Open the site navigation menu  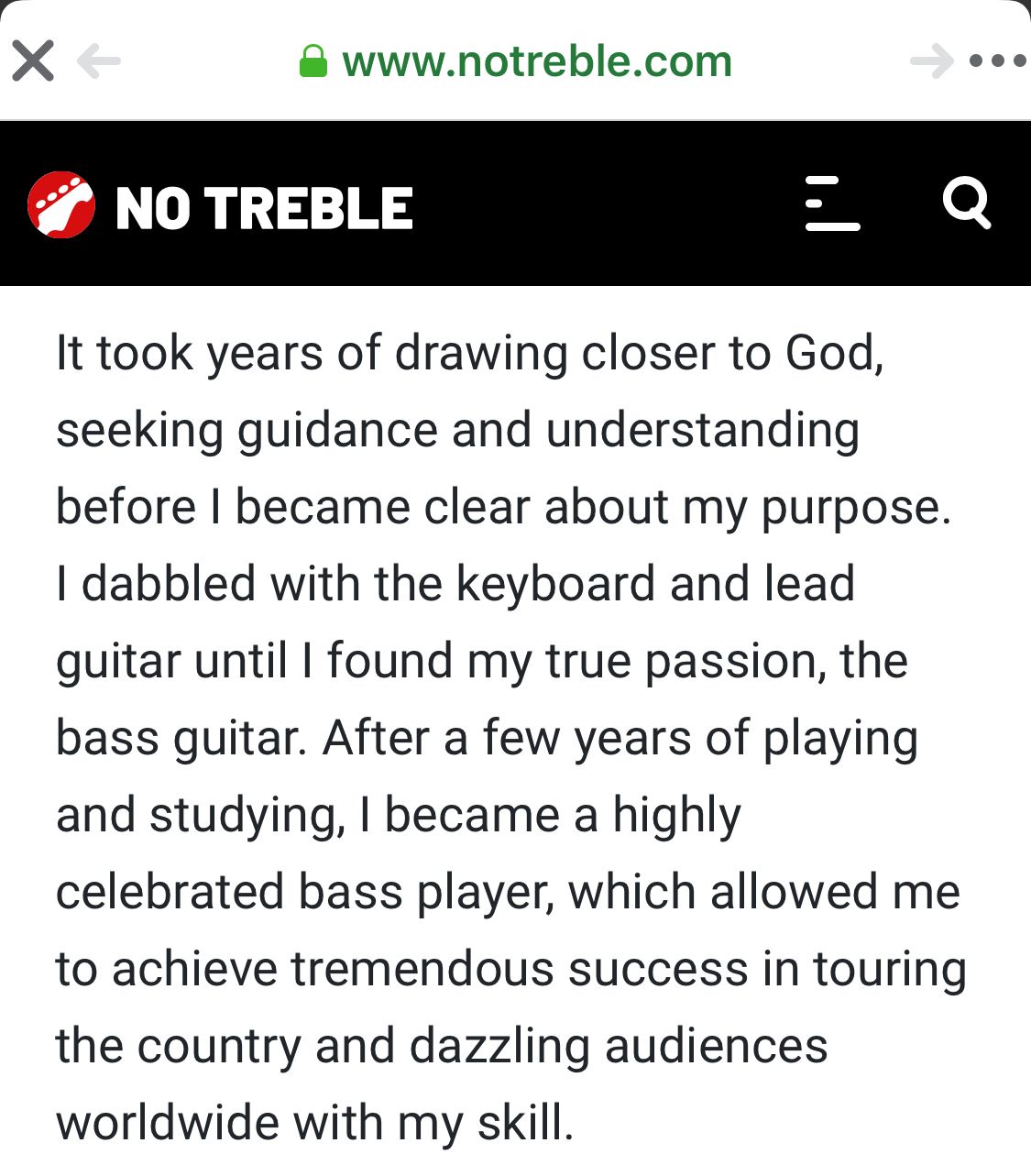pos(832,203)
